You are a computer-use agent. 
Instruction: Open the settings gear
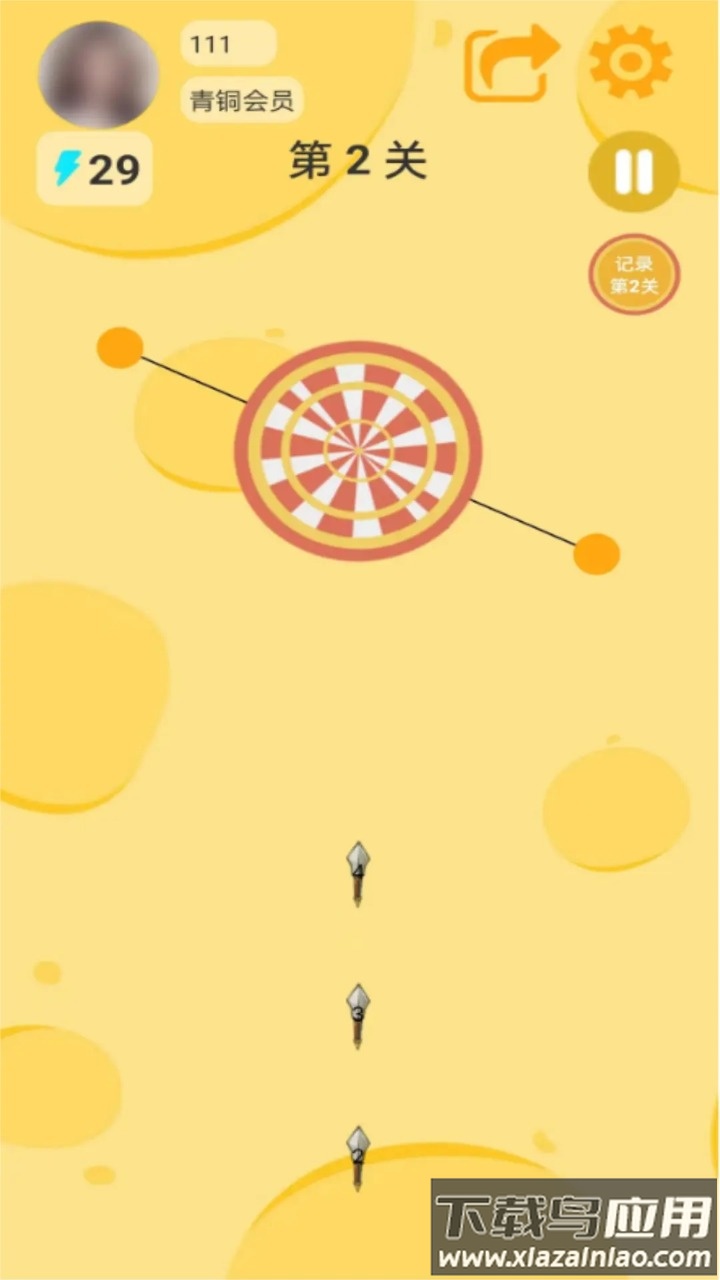(x=630, y=62)
